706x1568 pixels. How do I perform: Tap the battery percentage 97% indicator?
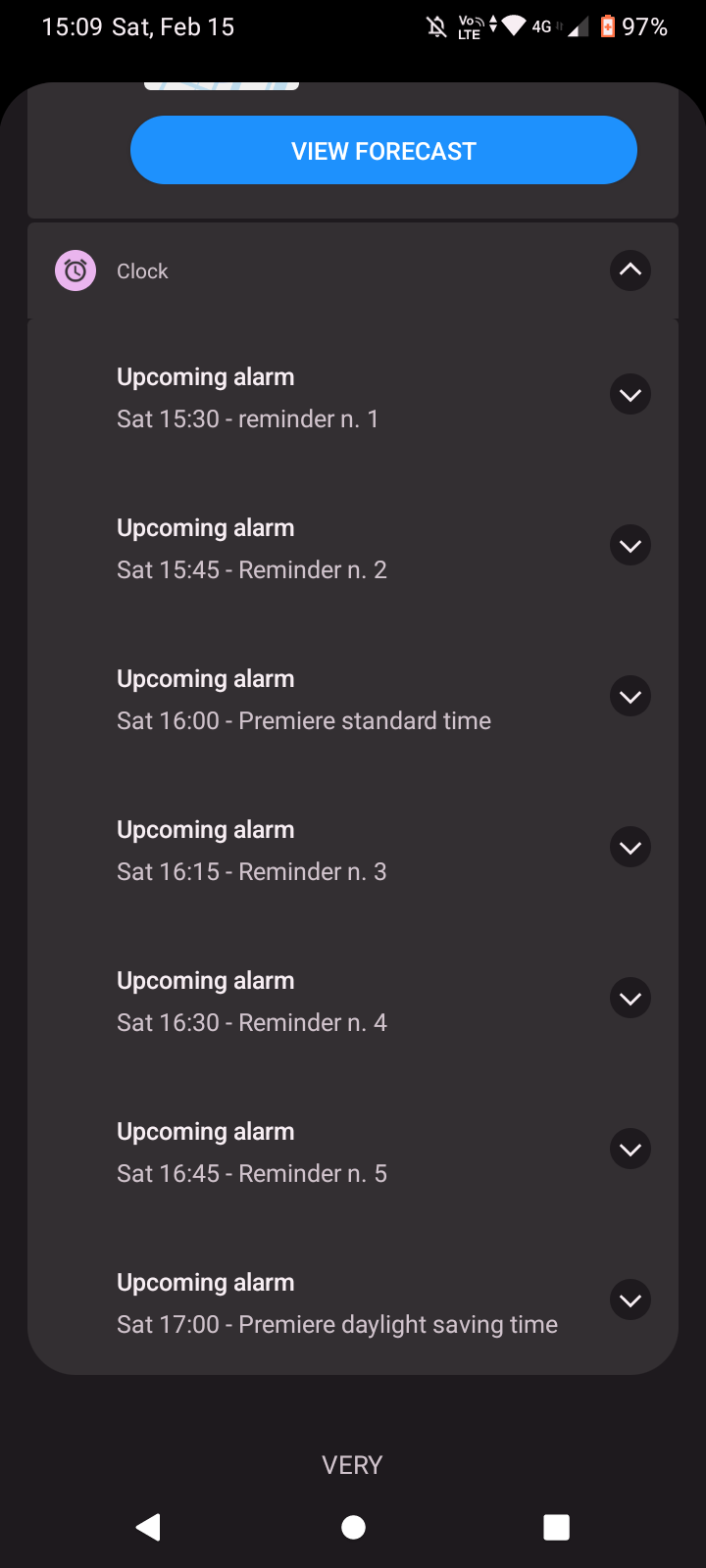(x=642, y=25)
